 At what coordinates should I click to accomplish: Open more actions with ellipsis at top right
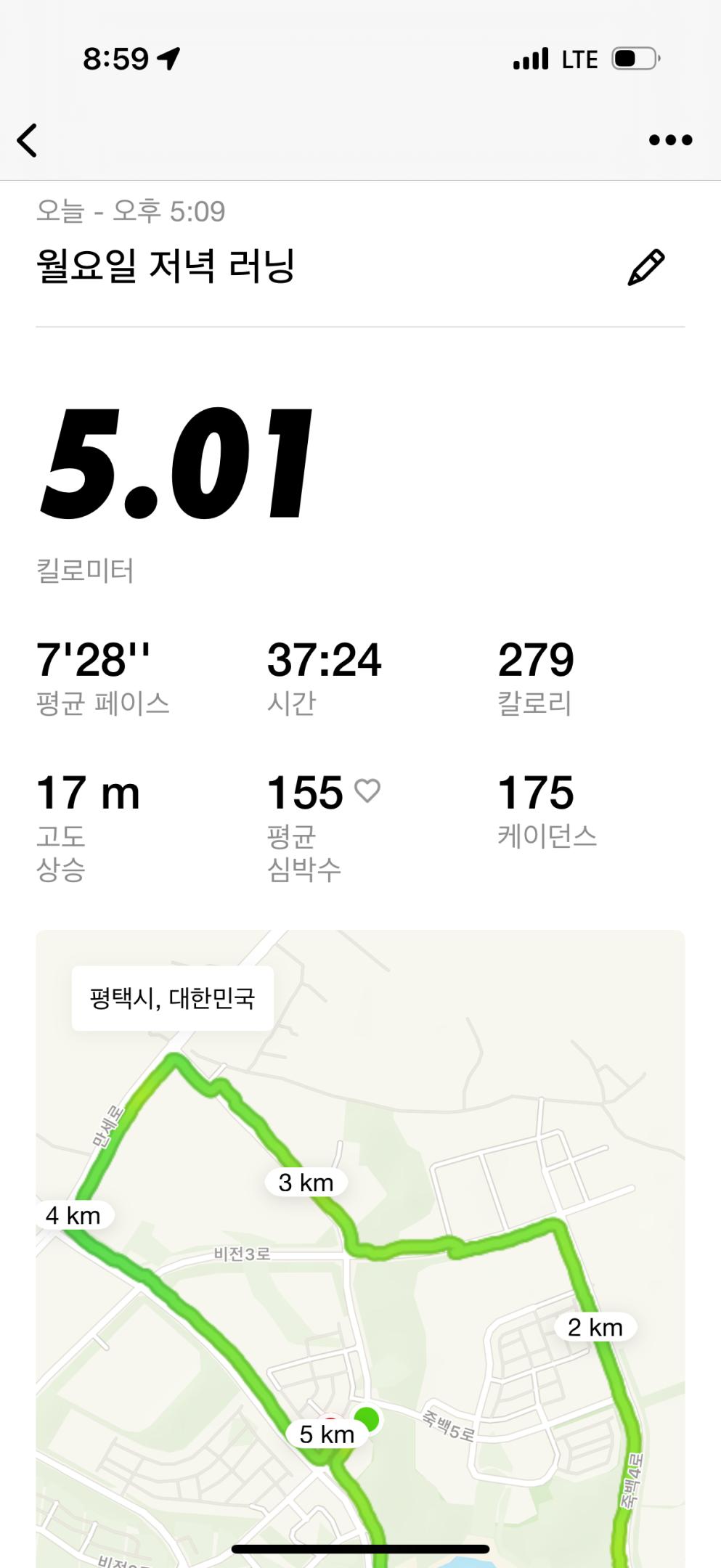tap(669, 140)
